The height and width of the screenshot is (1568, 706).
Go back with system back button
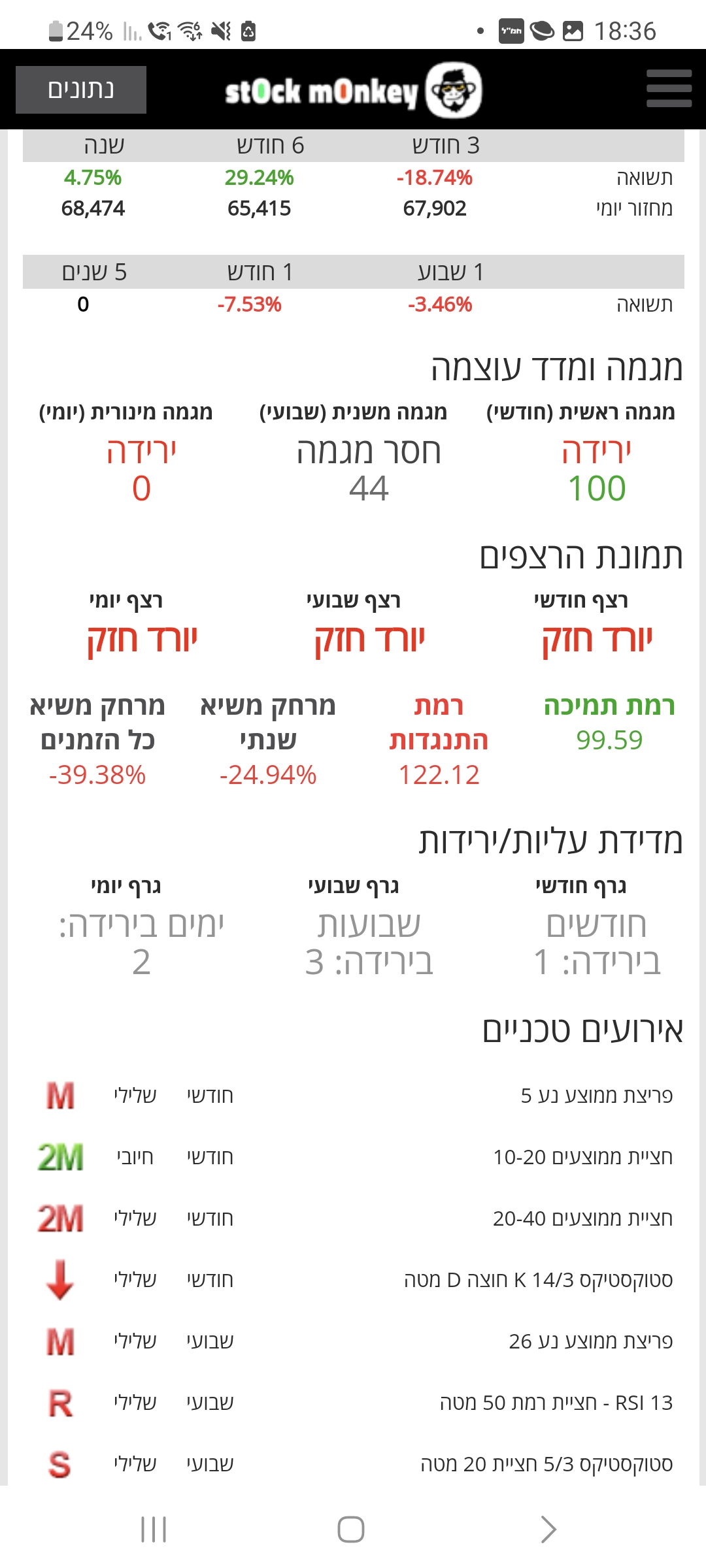tap(548, 1529)
